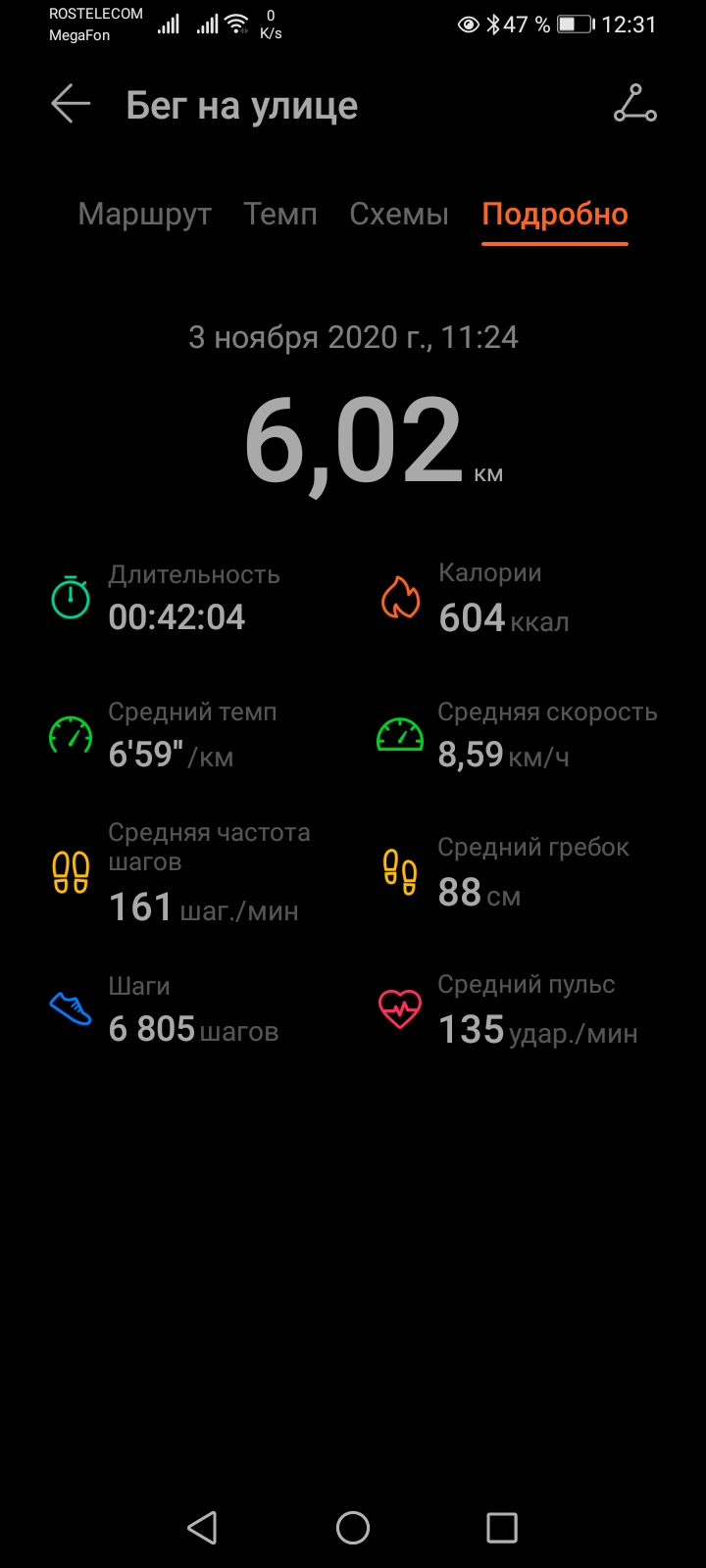Viewport: 706px width, 1568px height.
Task: Select the Схемы tab
Action: (399, 214)
